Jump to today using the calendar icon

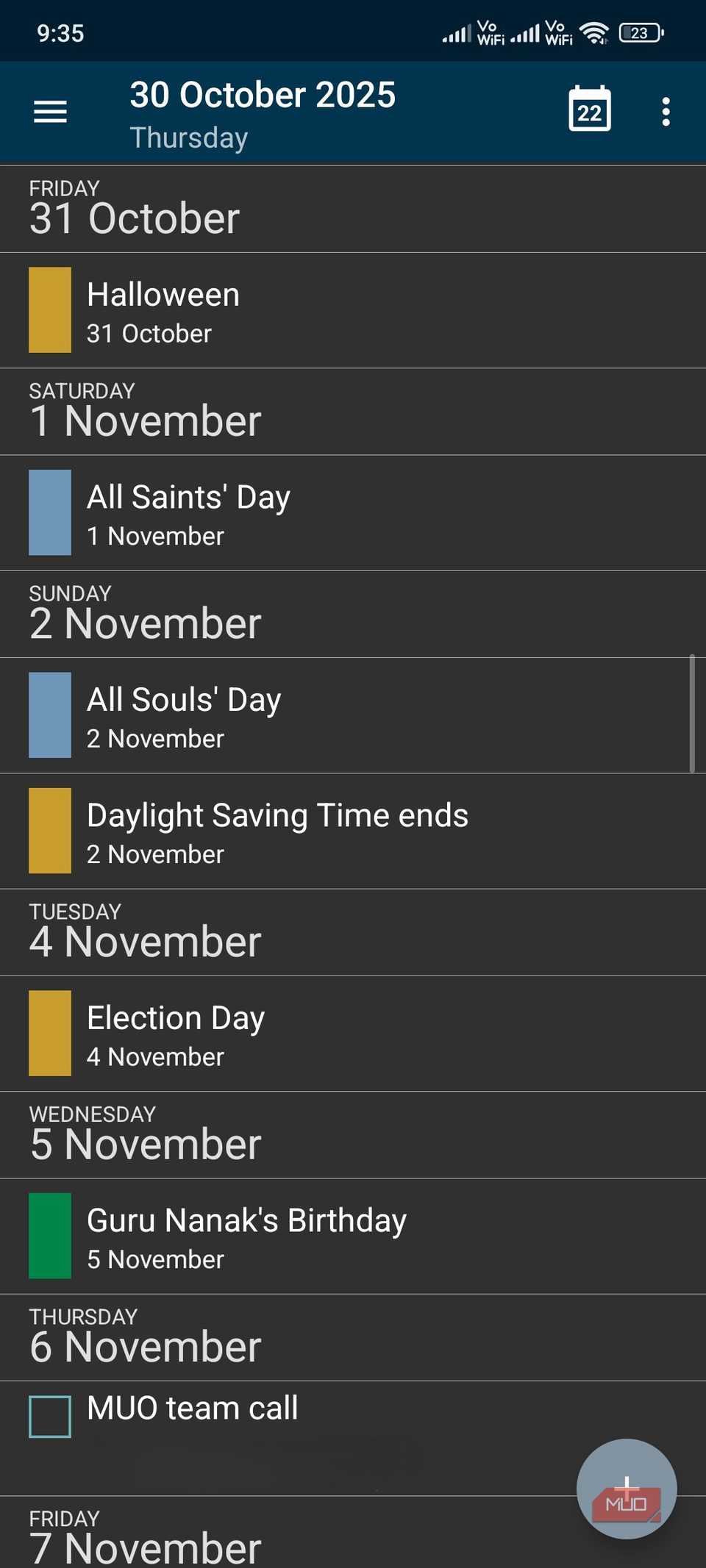[x=588, y=110]
